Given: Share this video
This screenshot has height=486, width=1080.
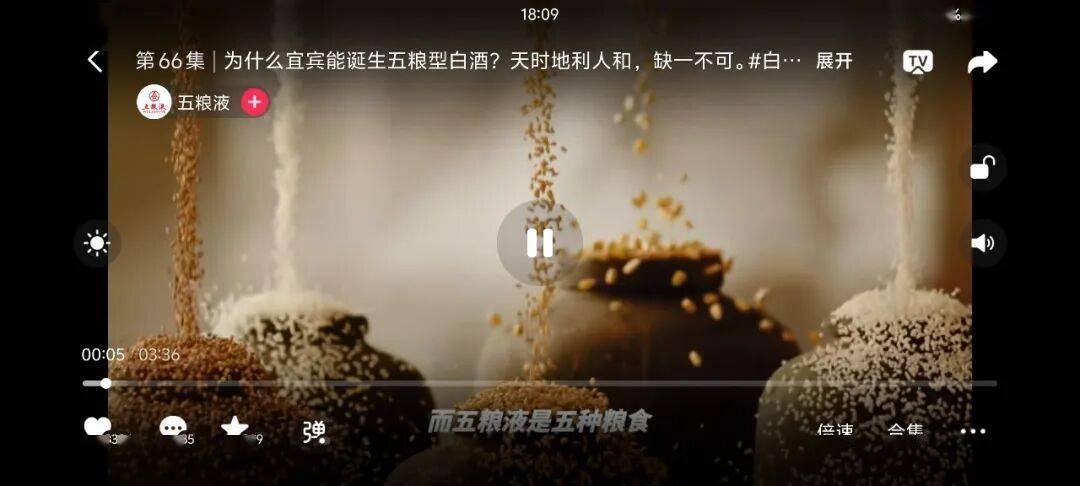Looking at the screenshot, I should tap(983, 62).
